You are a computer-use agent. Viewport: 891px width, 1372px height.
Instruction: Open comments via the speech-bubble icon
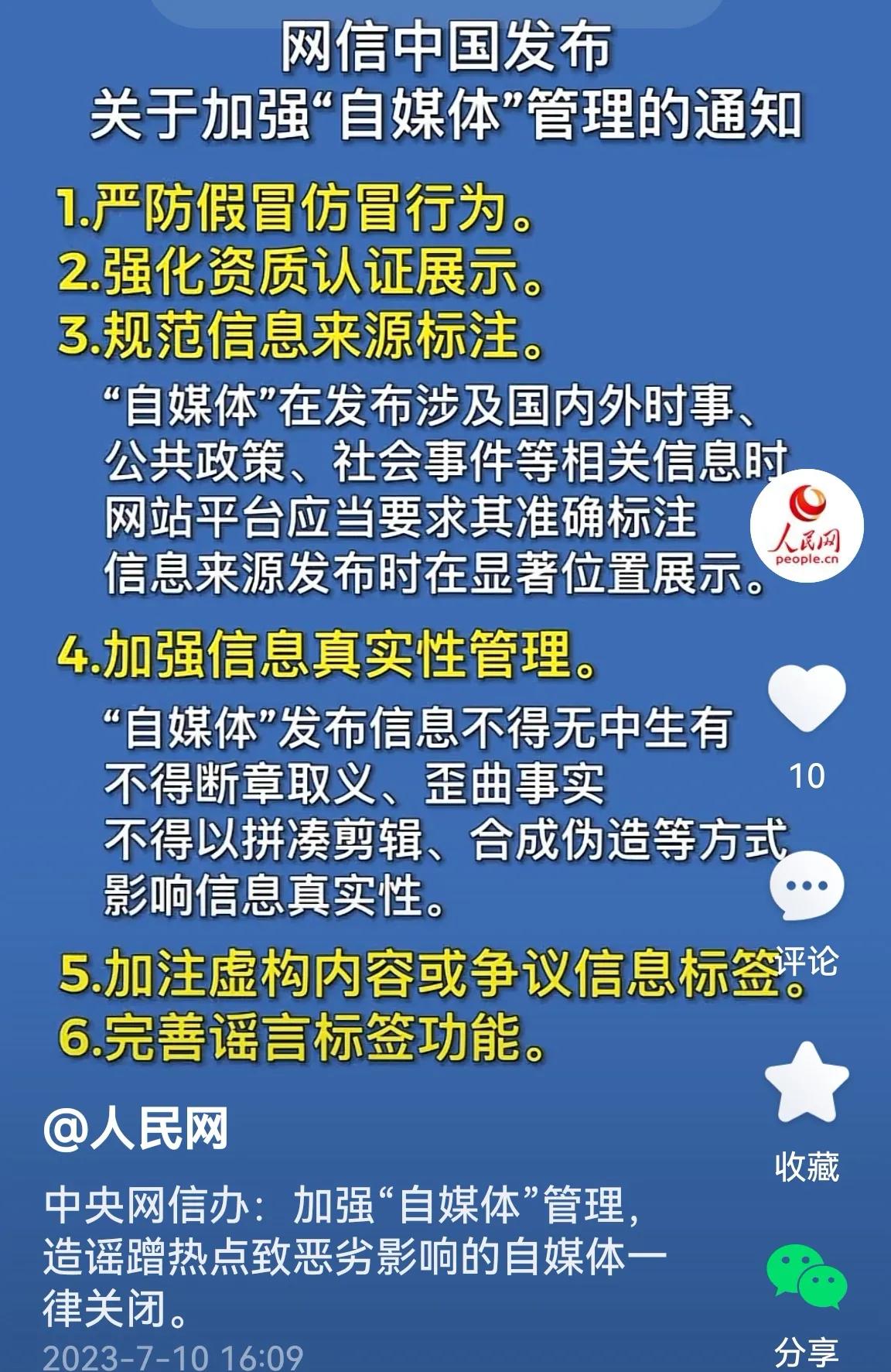(x=805, y=882)
